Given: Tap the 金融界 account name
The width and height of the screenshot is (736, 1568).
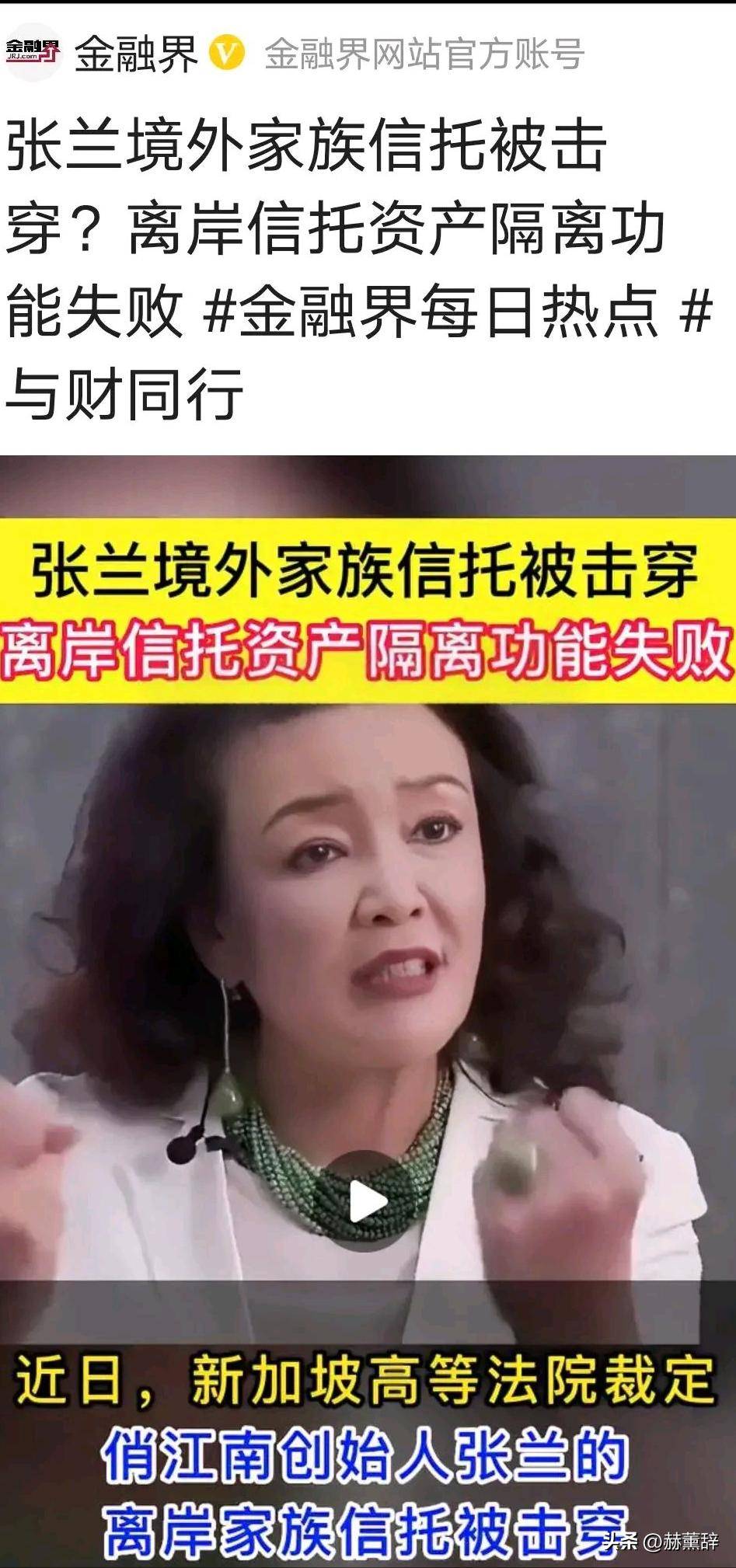Looking at the screenshot, I should tap(136, 54).
